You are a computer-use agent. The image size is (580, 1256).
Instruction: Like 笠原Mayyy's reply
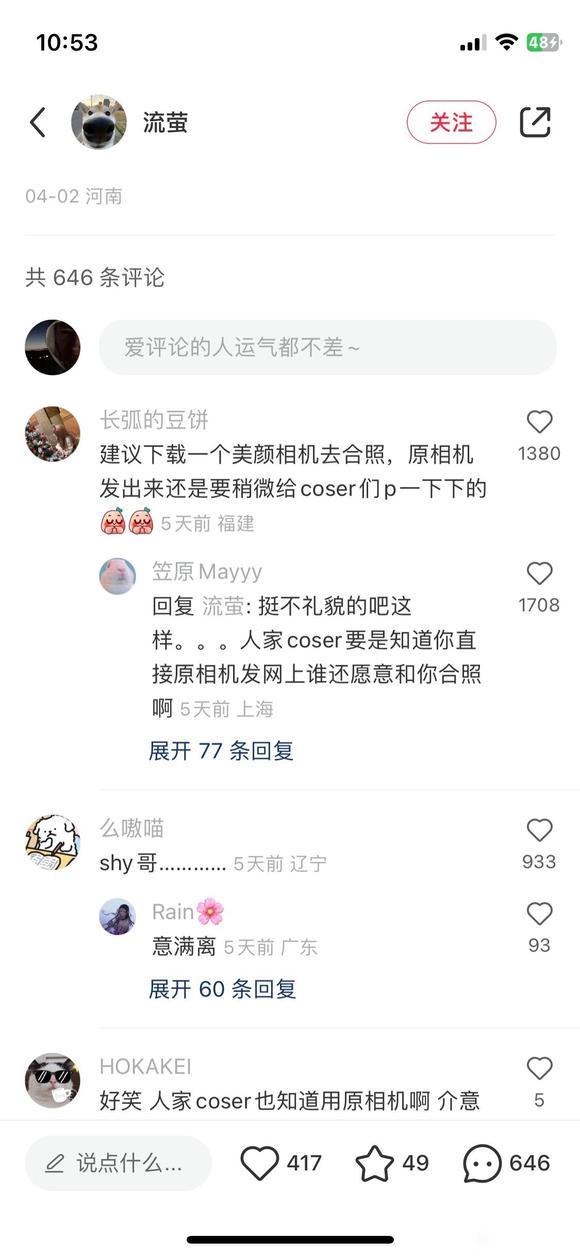[539, 573]
